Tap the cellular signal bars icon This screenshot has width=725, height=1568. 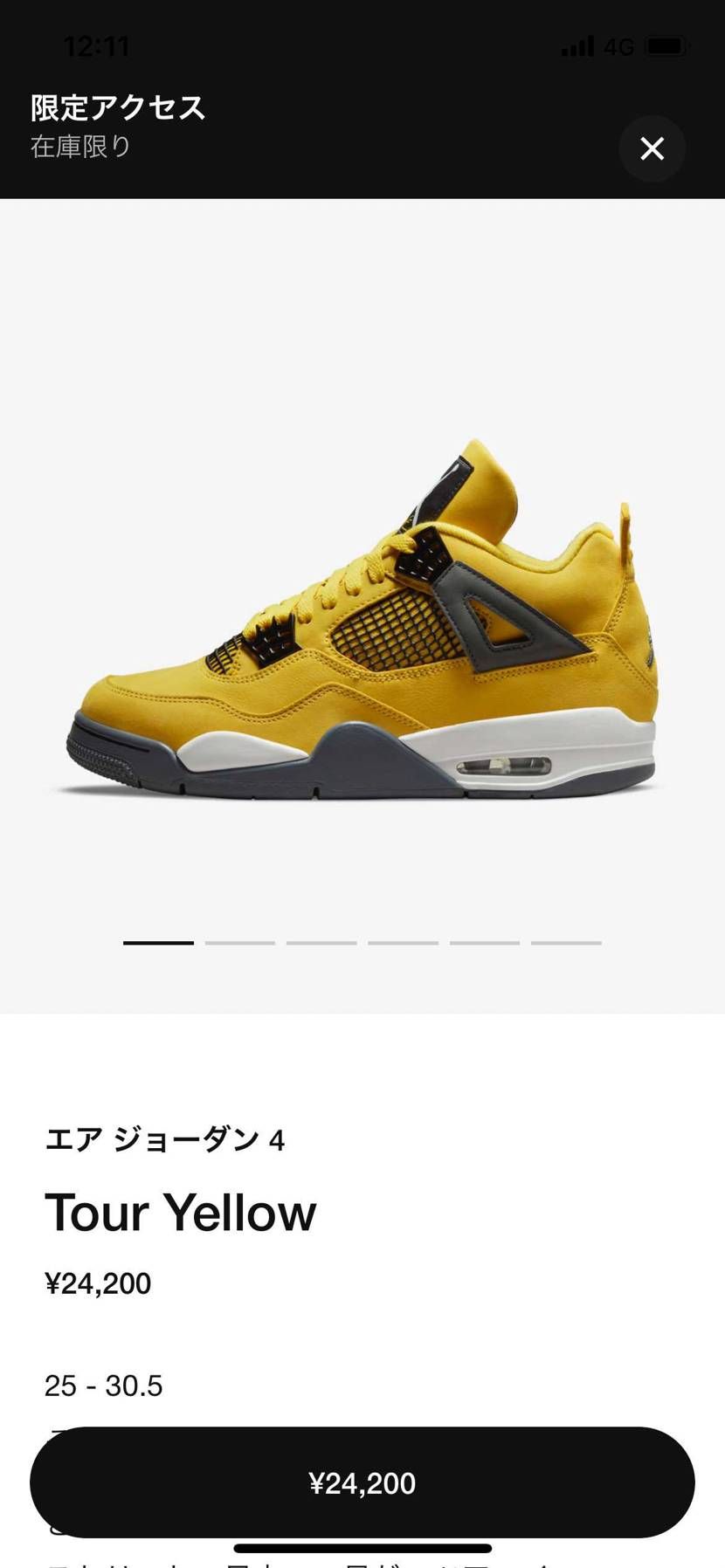click(578, 47)
